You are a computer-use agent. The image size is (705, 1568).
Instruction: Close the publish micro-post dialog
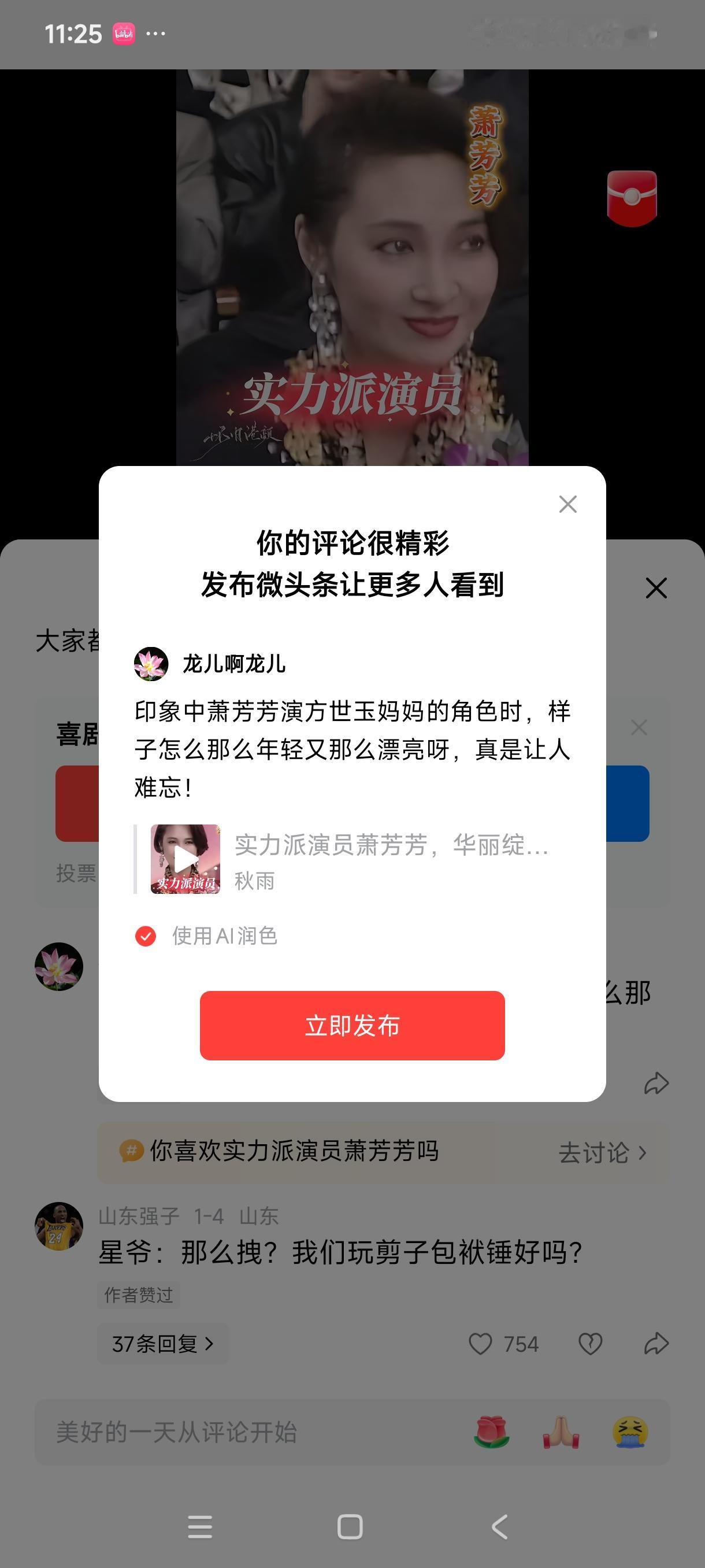[567, 504]
